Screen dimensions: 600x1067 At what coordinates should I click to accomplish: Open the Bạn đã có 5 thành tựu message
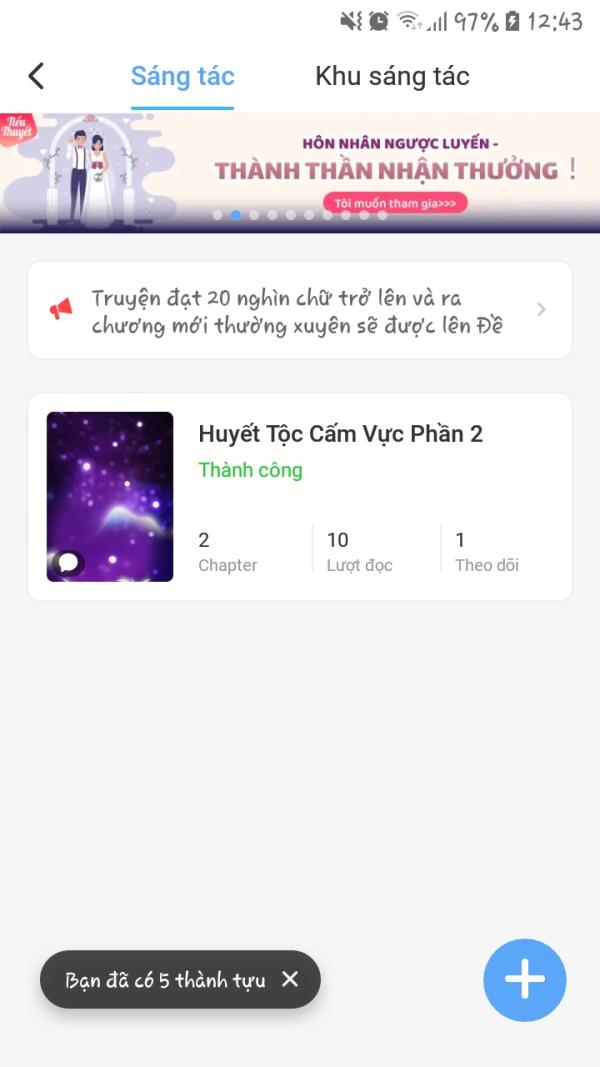(x=165, y=980)
